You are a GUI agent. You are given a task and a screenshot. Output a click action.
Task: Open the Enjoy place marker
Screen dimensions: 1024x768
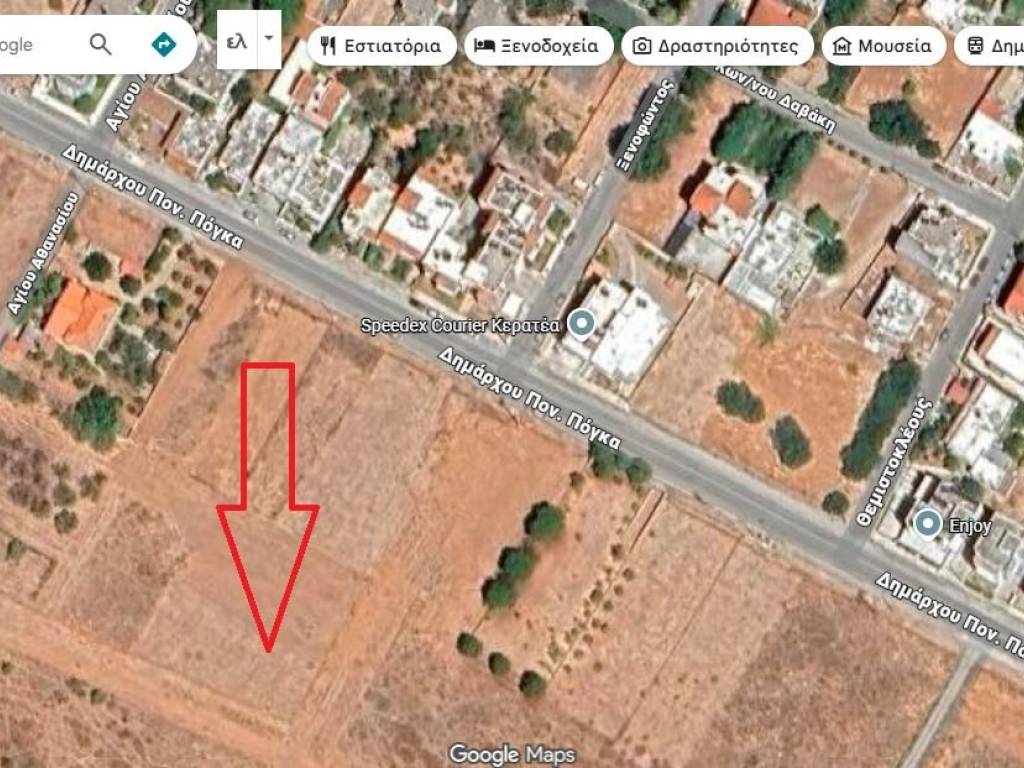[x=929, y=523]
